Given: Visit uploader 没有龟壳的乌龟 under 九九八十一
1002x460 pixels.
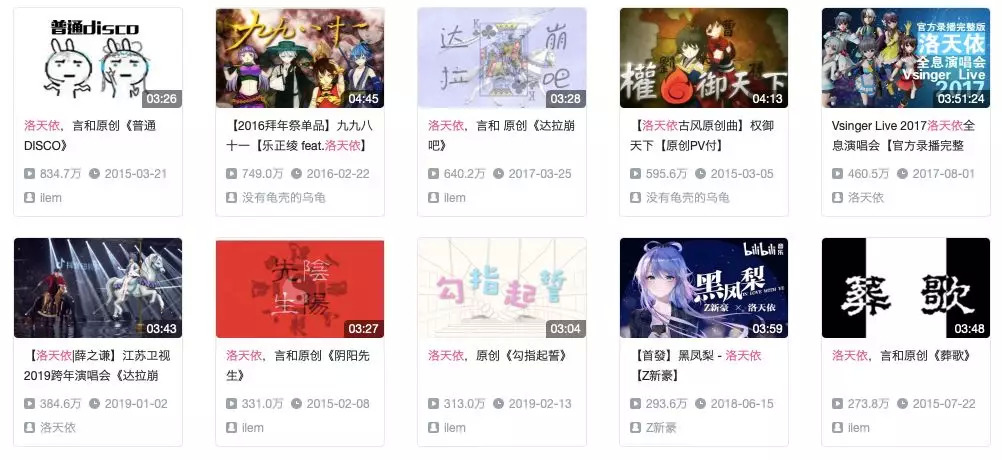Looking at the screenshot, I should click(x=283, y=197).
